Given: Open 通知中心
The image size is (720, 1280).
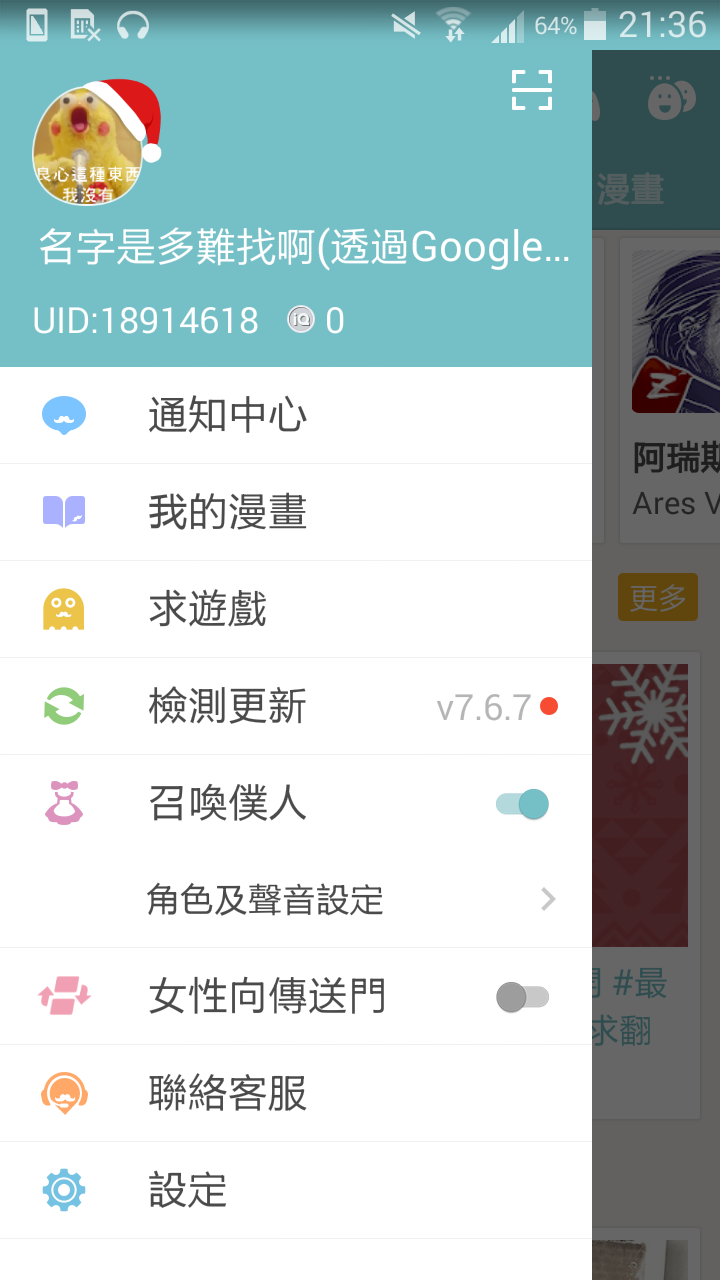Looking at the screenshot, I should 228,415.
